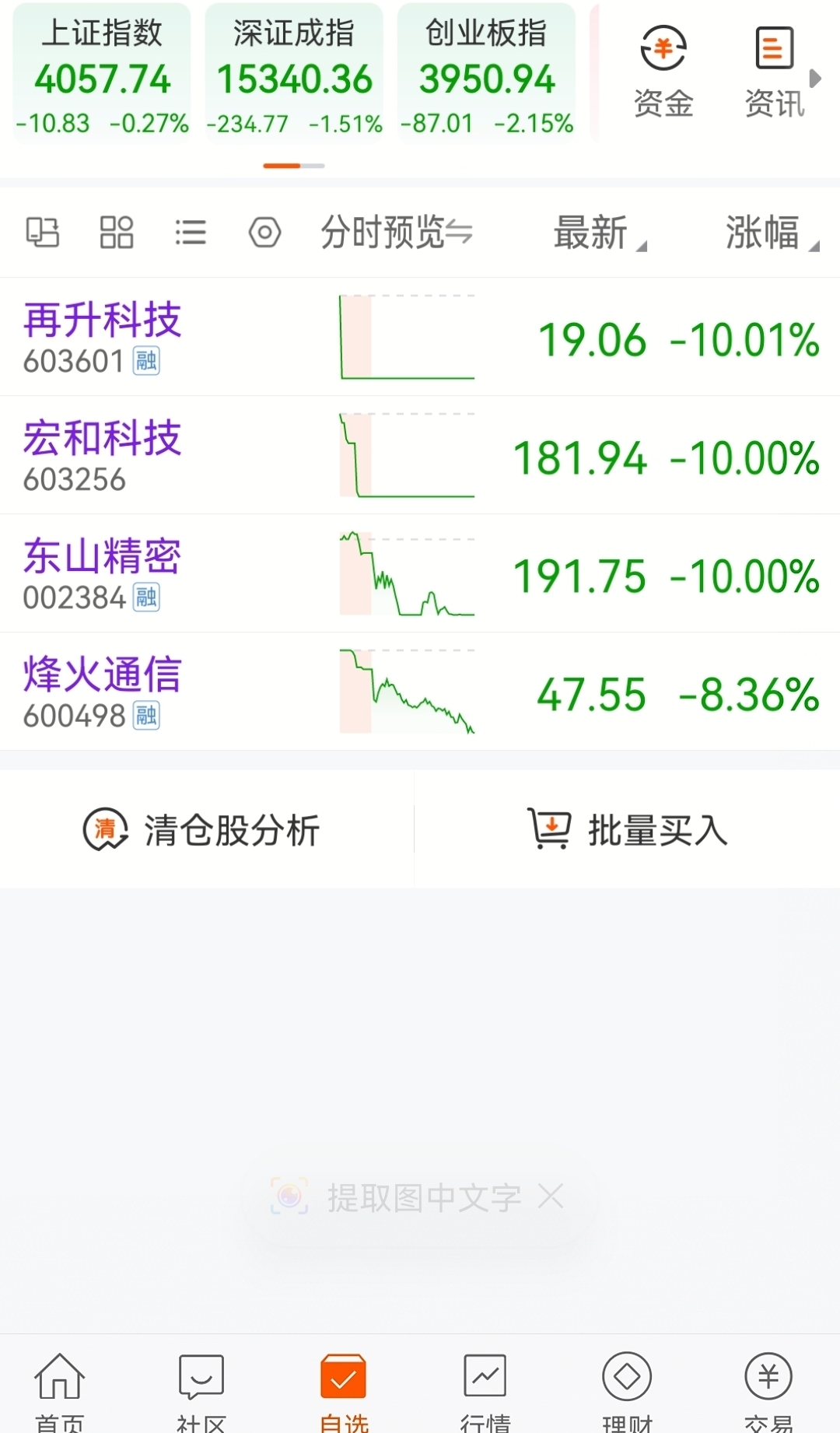The width and height of the screenshot is (840, 1433).
Task: Open the 资讯 shortcut
Action: 775,72
